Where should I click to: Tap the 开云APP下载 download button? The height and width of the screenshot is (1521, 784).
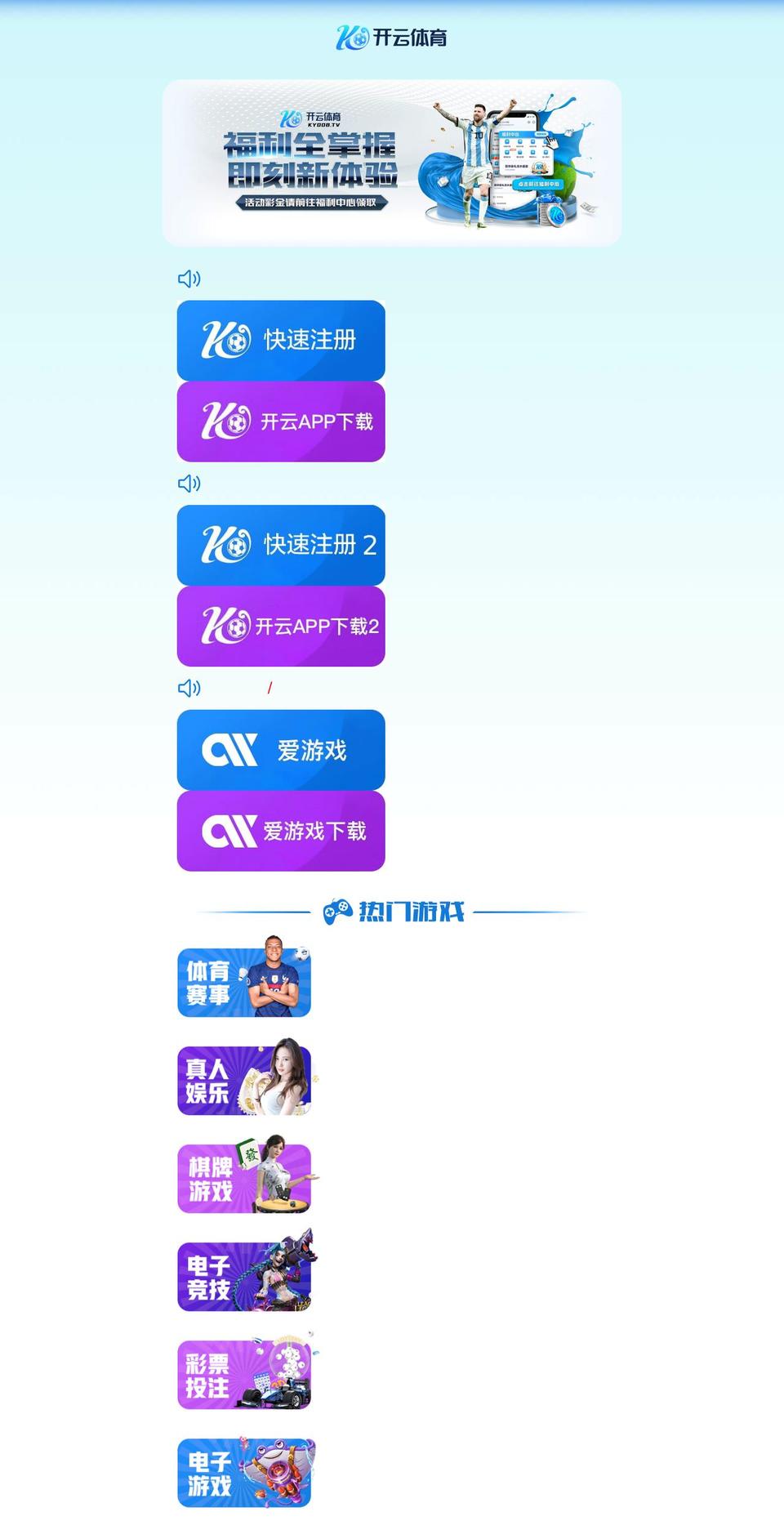281,422
